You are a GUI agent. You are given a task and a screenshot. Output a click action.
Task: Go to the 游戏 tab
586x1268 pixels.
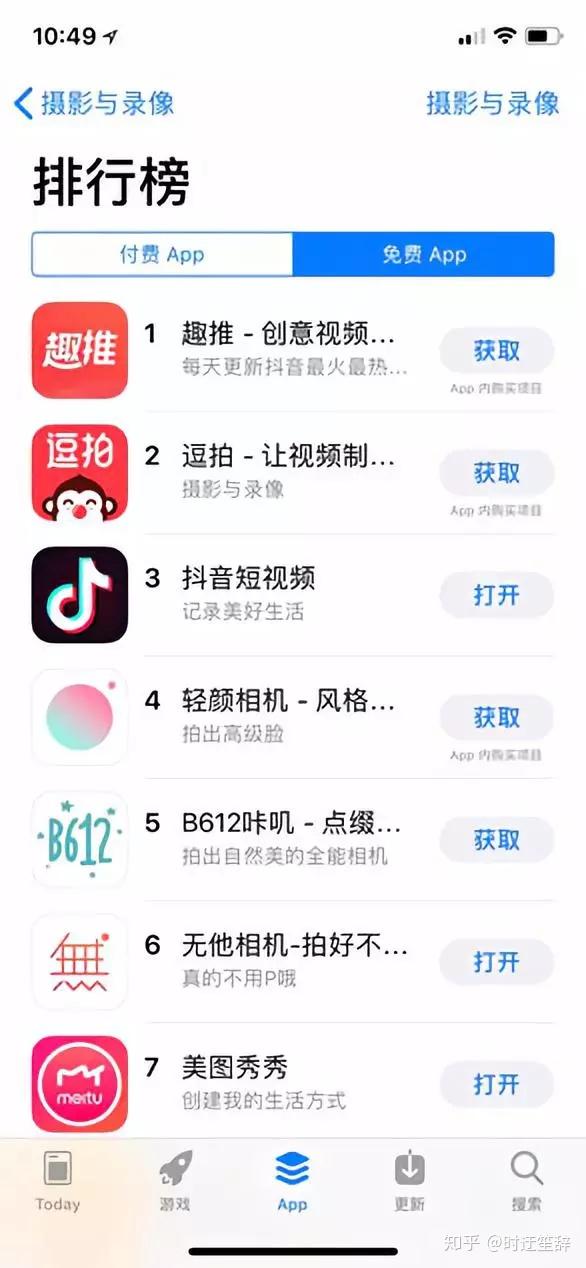tap(175, 1180)
